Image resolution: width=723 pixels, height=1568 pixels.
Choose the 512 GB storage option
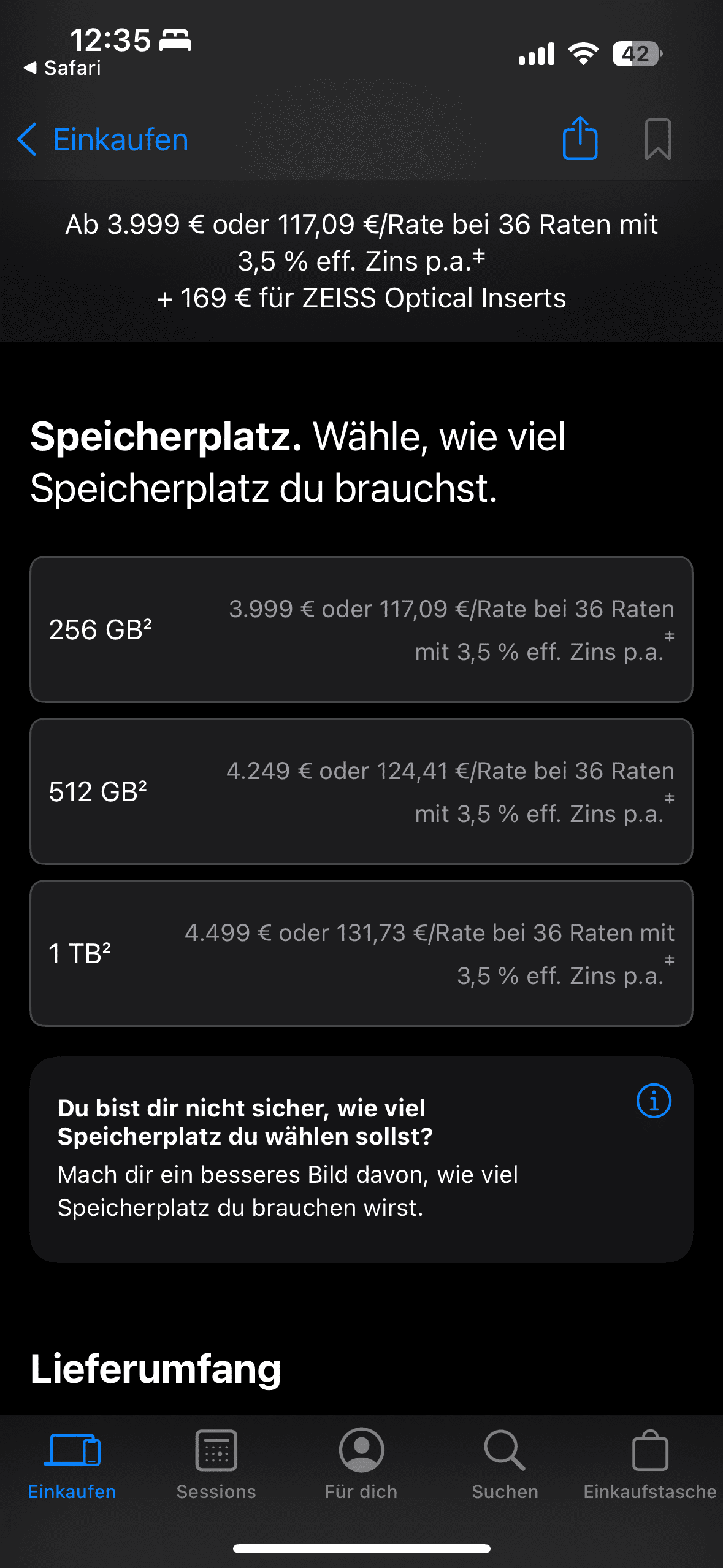tap(361, 791)
